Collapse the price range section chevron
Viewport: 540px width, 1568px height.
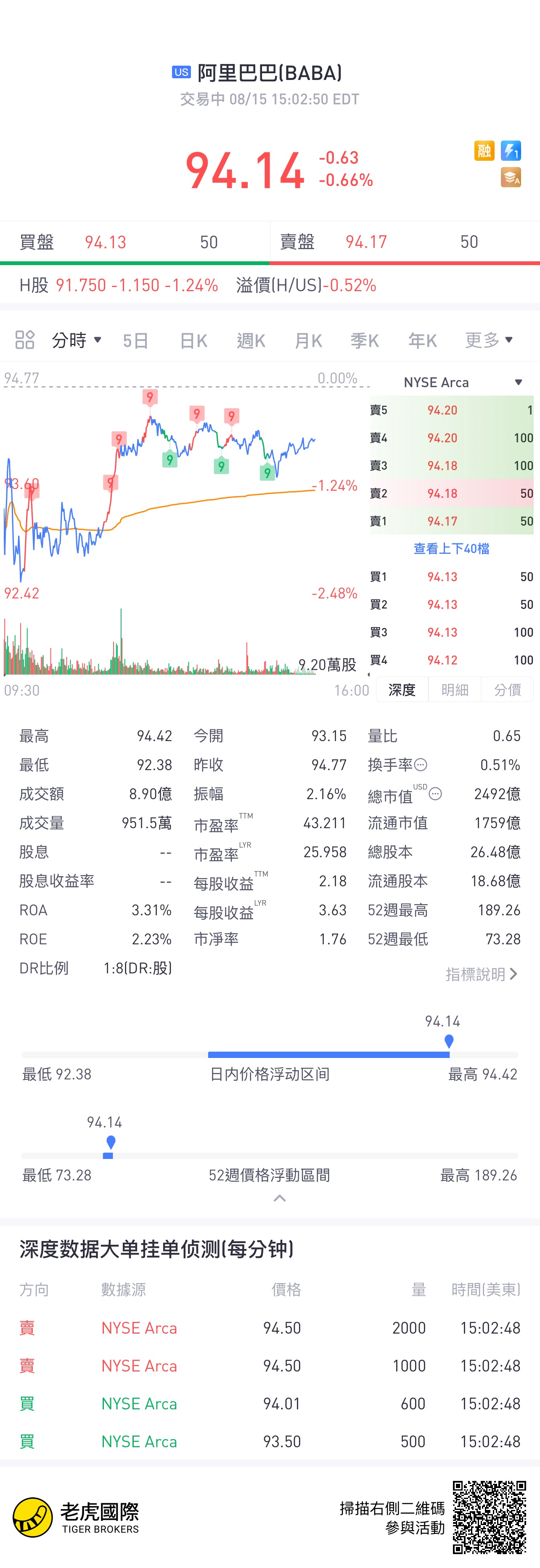tap(279, 1198)
